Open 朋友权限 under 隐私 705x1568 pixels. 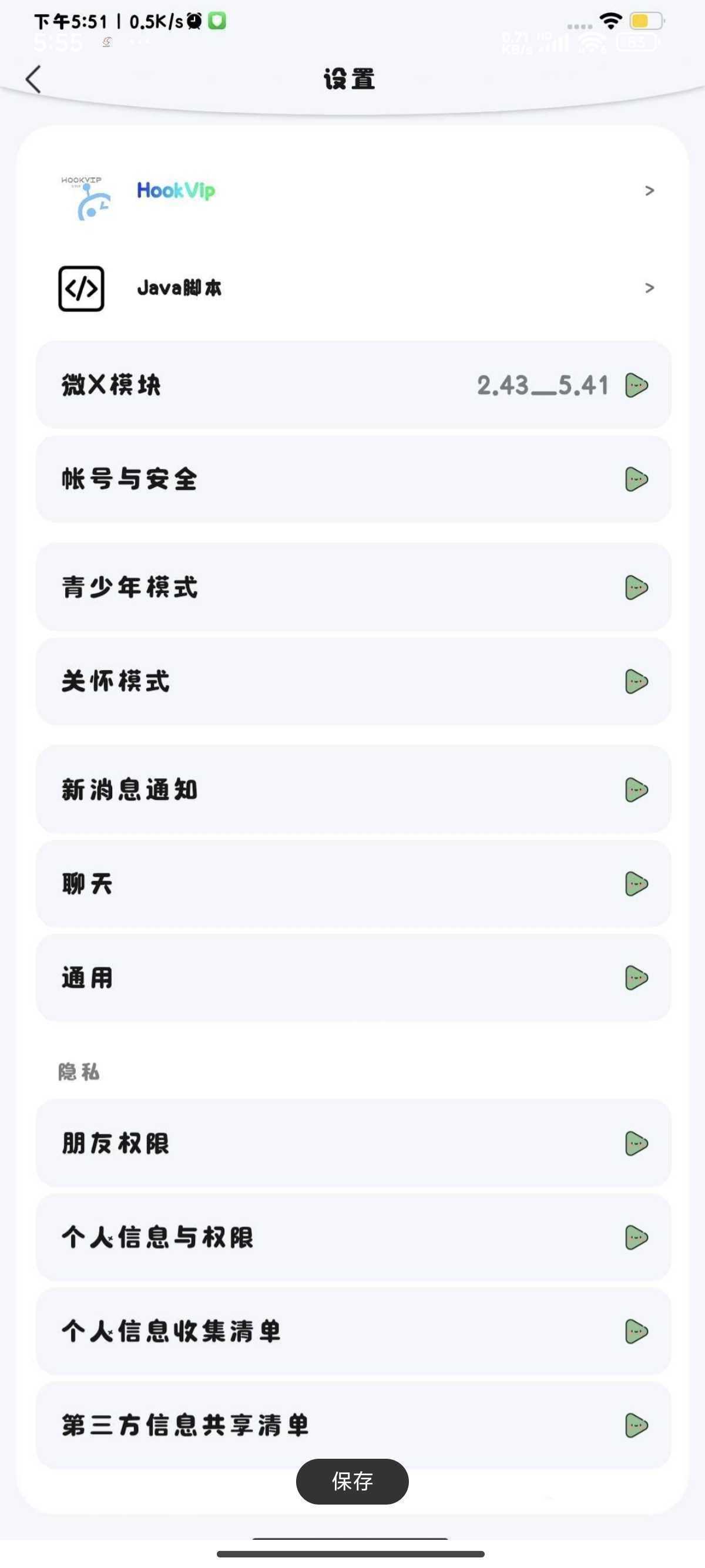pos(353,1144)
